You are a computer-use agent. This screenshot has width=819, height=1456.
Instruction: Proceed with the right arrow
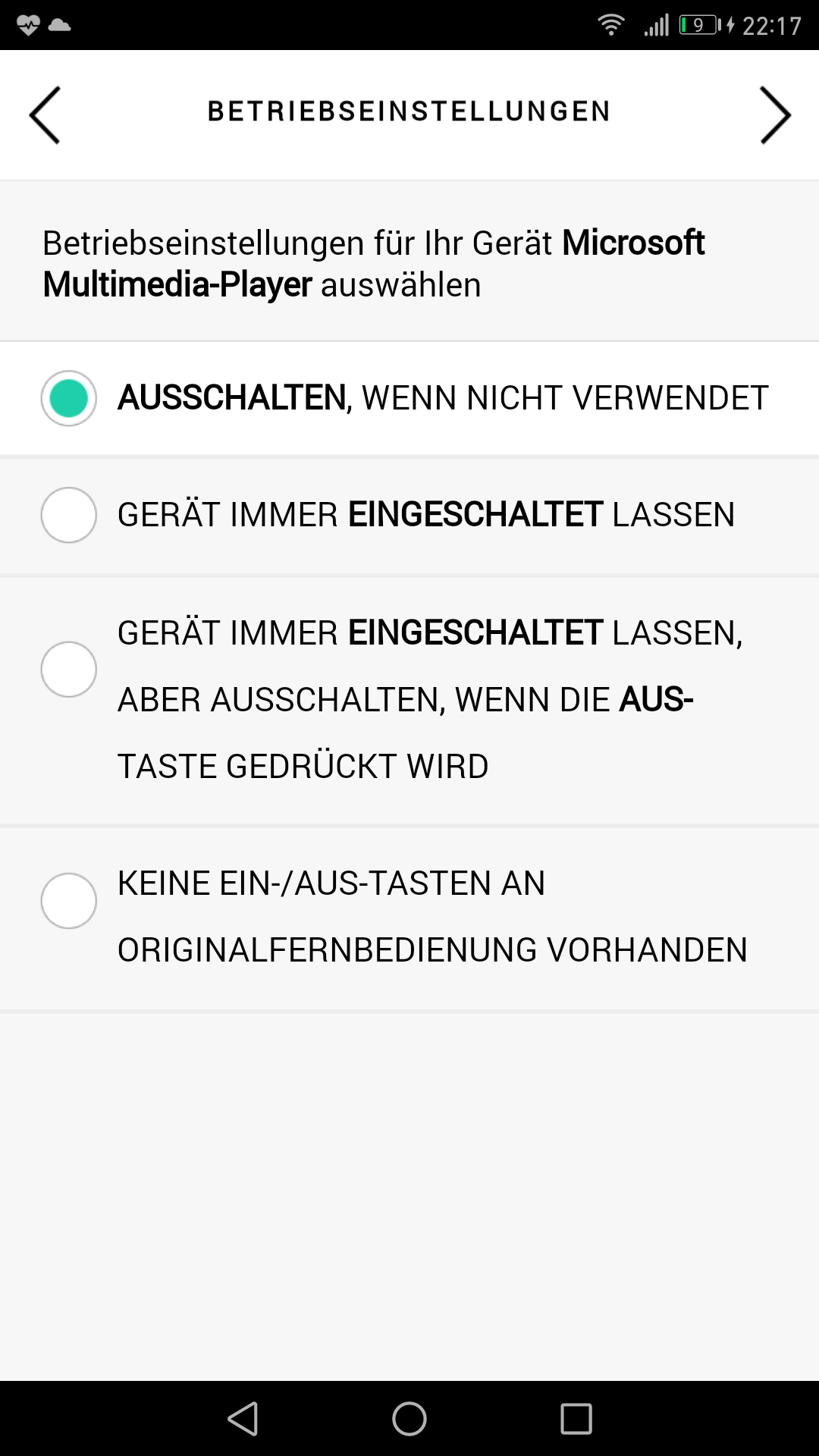(775, 115)
